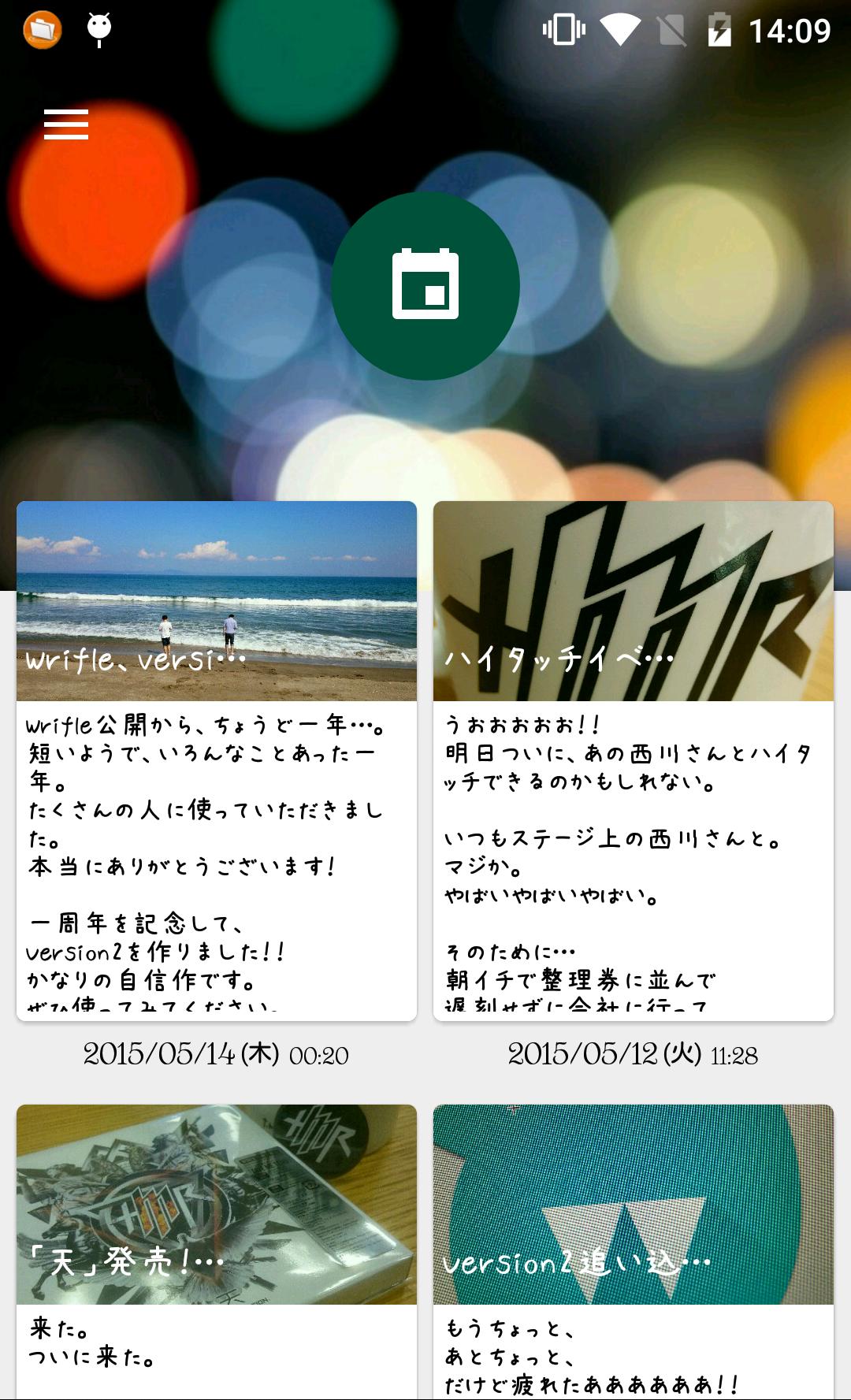Tap the green calendar button
Screen dimensions: 851x1400
[x=425, y=285]
